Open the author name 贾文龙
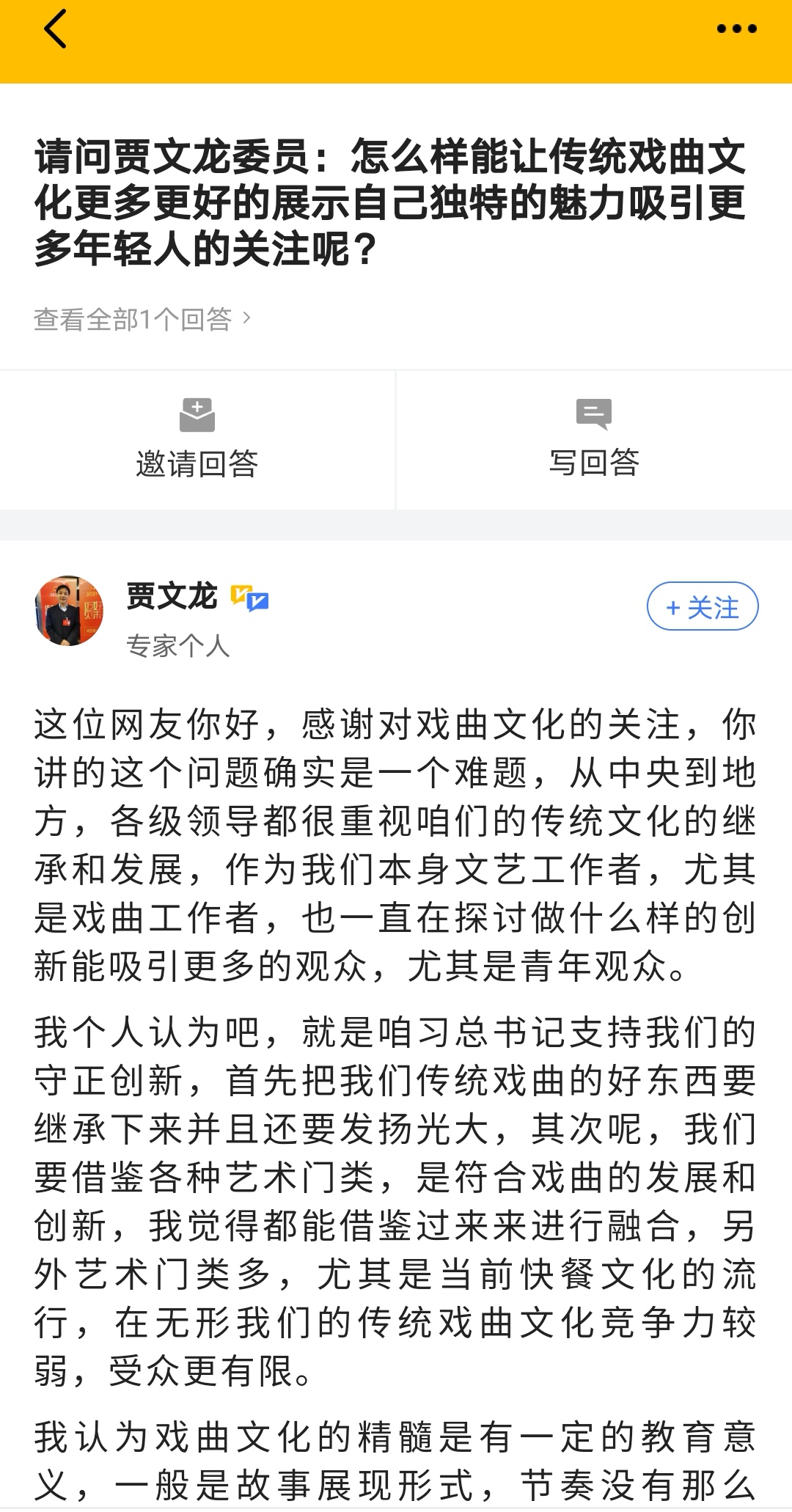 172,596
